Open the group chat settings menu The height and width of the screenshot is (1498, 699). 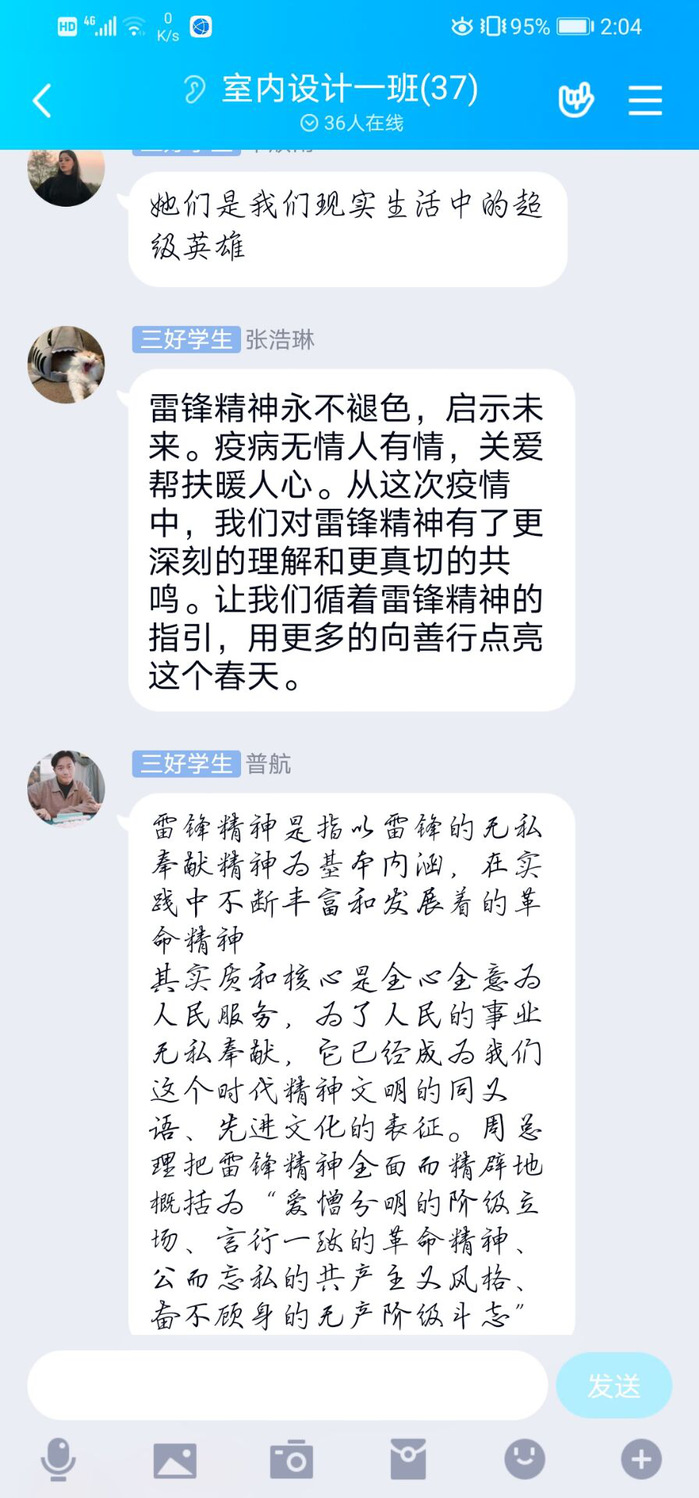coord(645,100)
